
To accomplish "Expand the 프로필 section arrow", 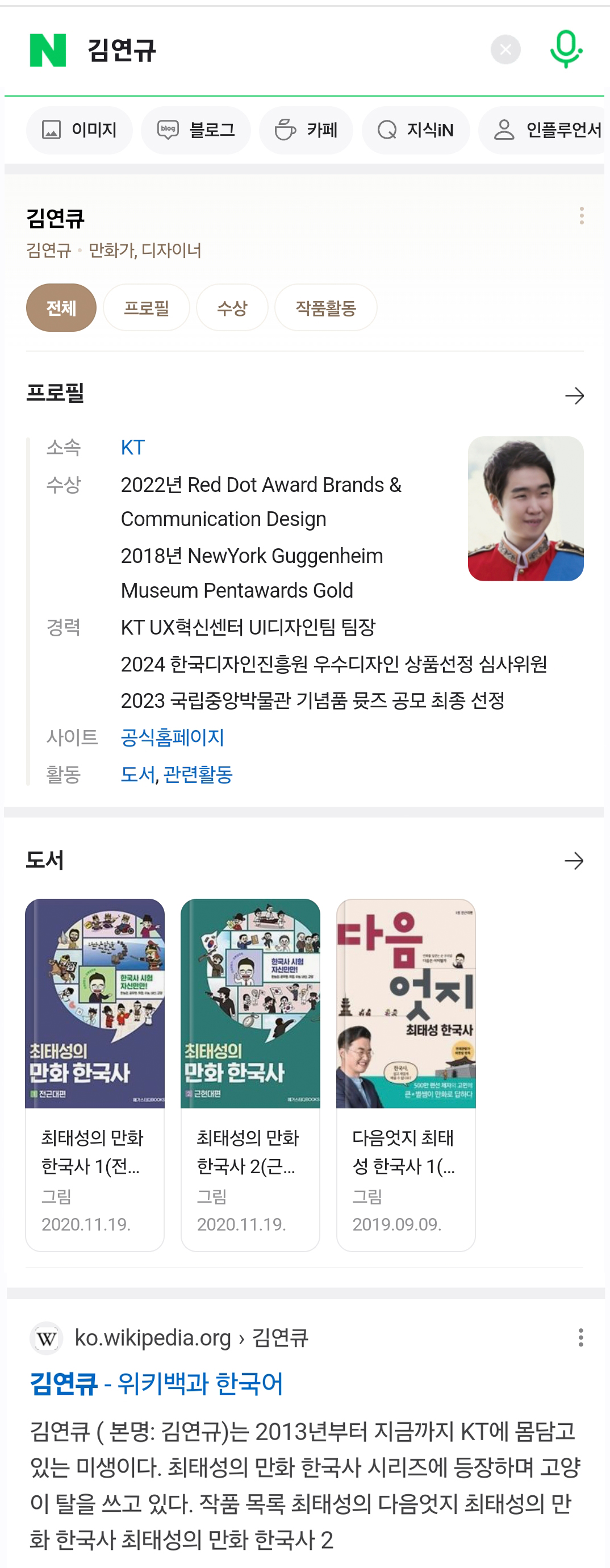I will coord(574,397).
